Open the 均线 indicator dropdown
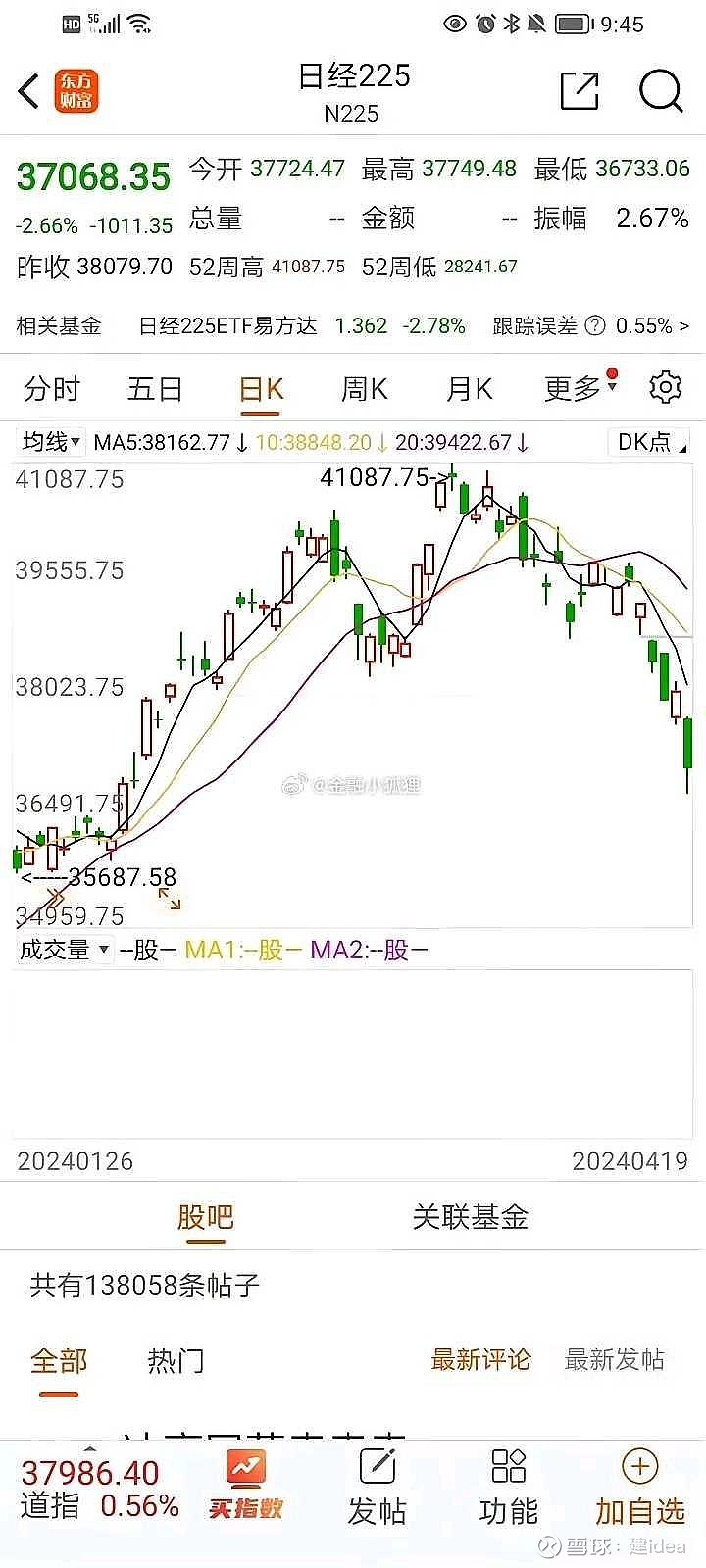706x1568 pixels. coord(51,442)
